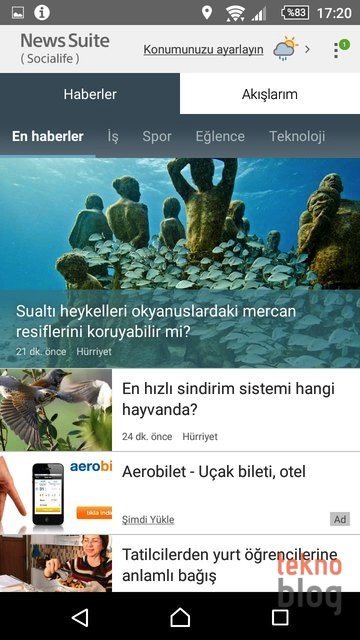Open the weather forecast icon
Image resolution: width=360 pixels, height=640 pixels.
[285, 49]
